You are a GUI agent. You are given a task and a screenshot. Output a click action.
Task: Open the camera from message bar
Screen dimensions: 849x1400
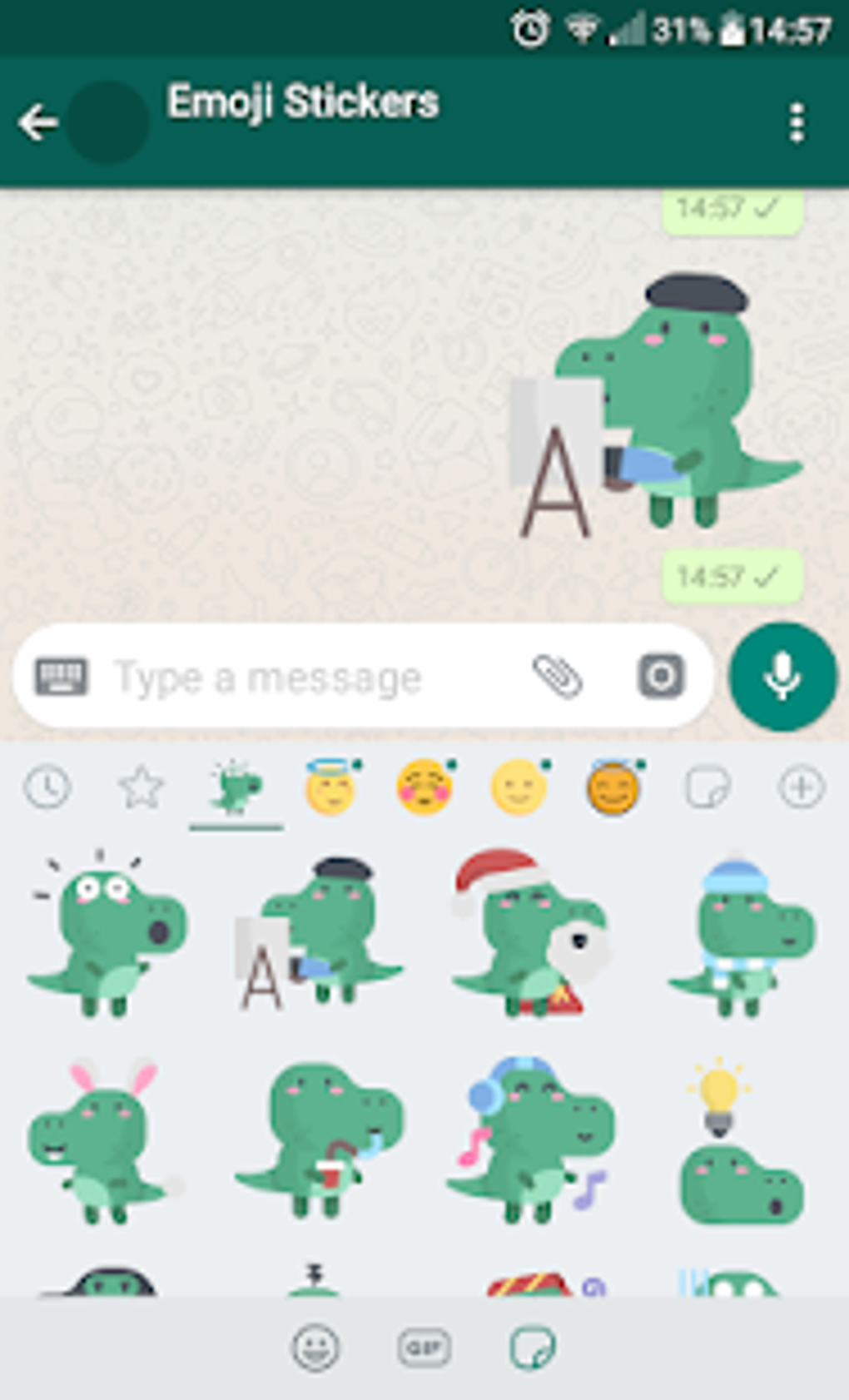pos(661,676)
